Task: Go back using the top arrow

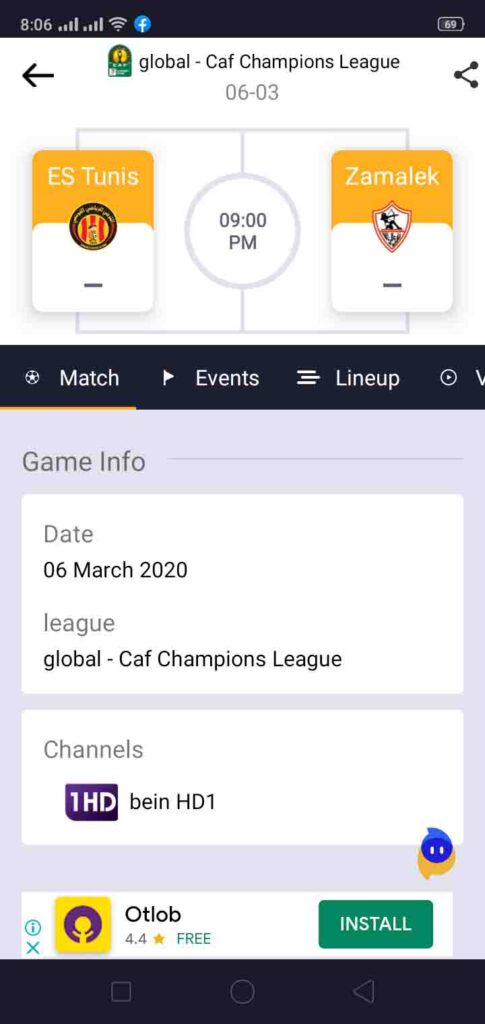Action: (x=38, y=76)
